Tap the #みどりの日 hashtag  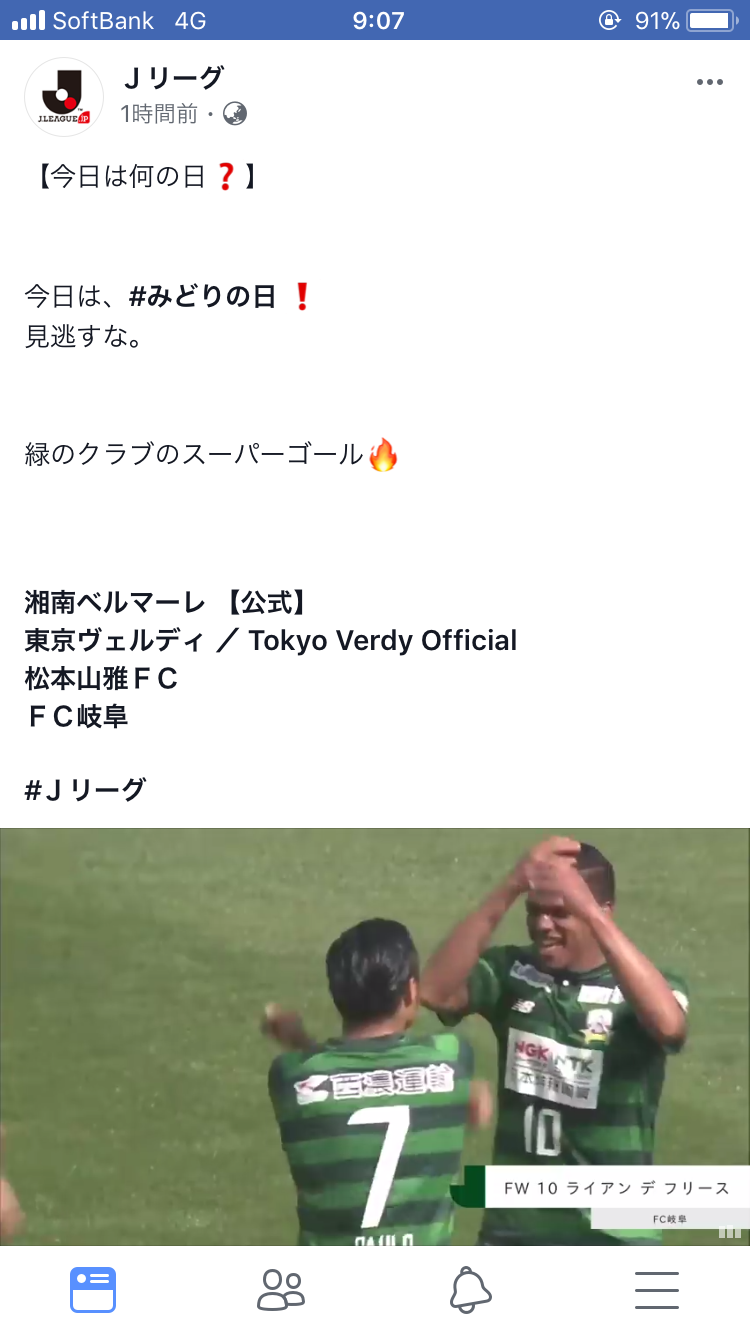[x=202, y=296]
